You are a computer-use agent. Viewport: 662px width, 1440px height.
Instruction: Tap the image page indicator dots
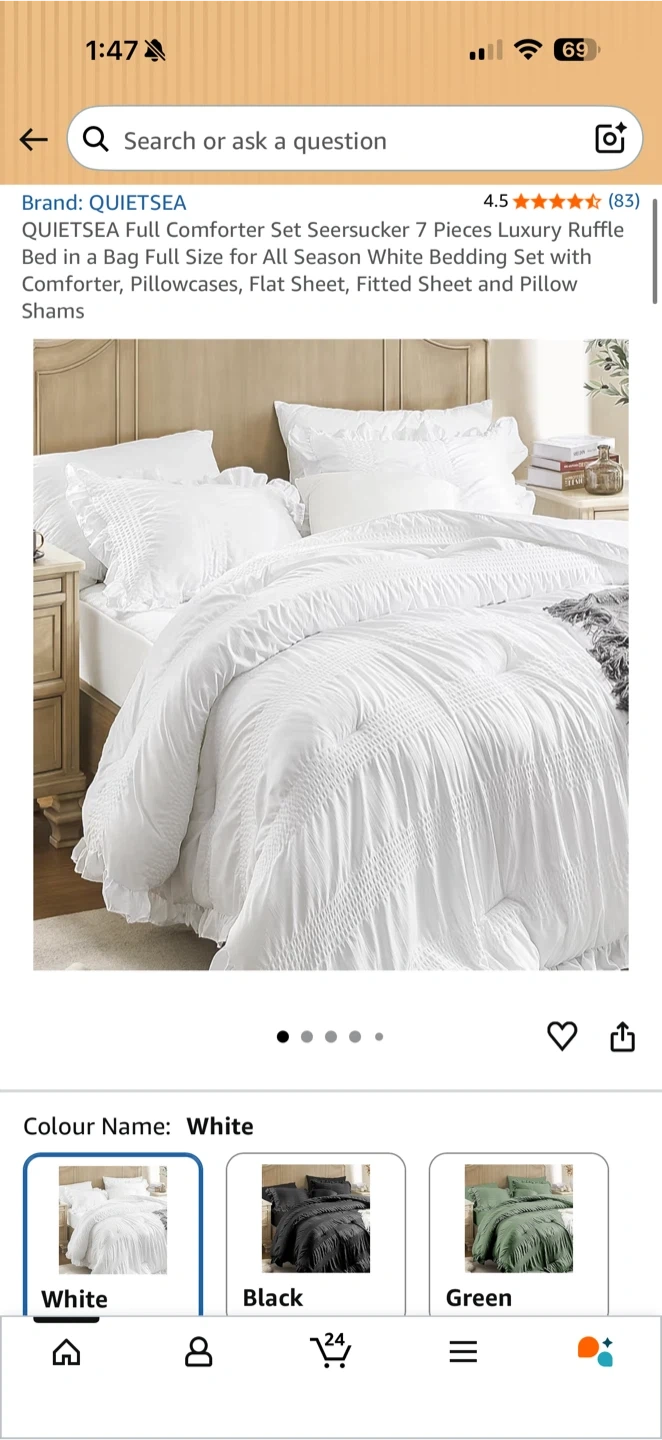click(x=330, y=1037)
